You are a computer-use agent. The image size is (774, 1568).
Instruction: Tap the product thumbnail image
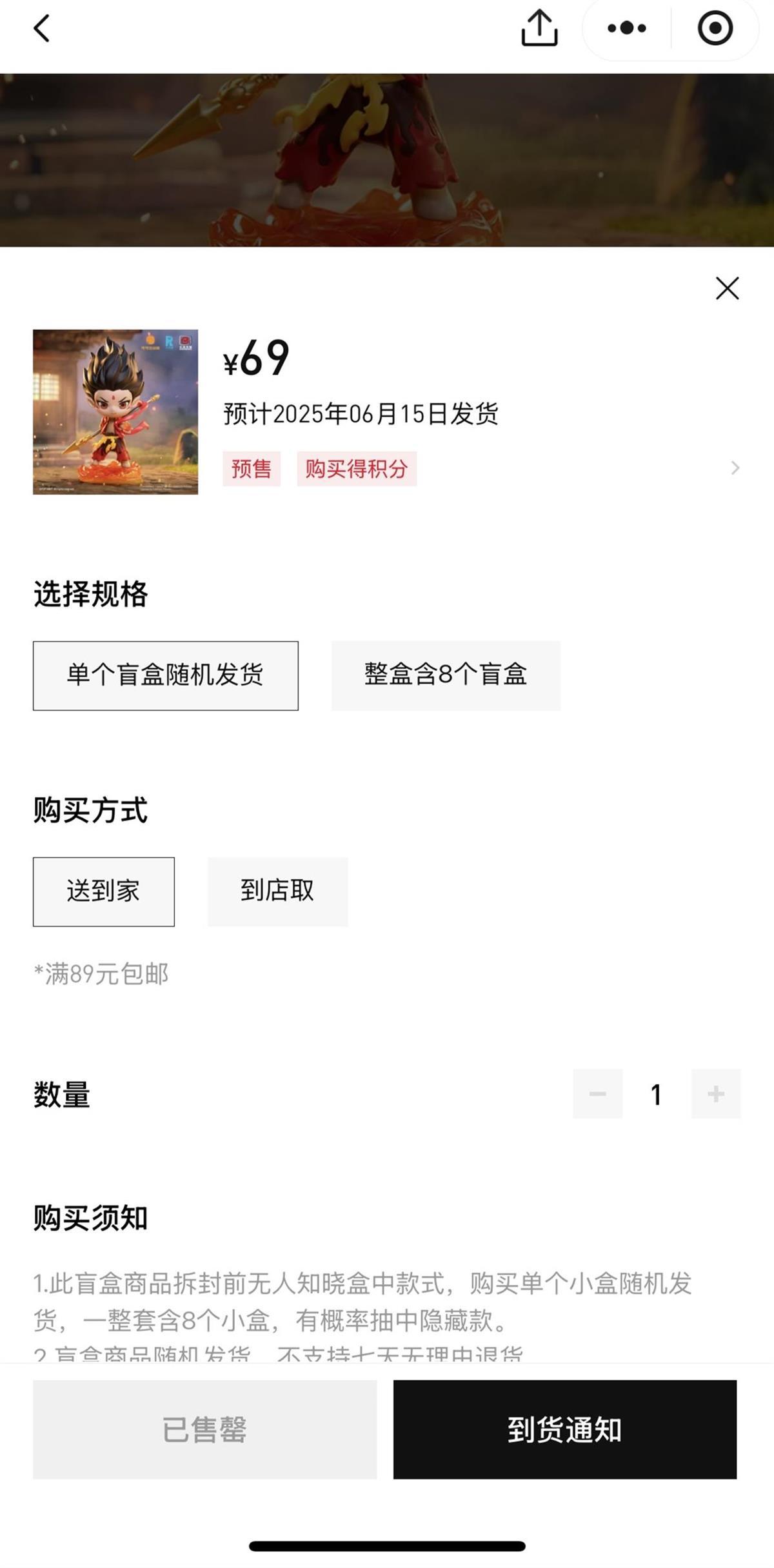(115, 412)
